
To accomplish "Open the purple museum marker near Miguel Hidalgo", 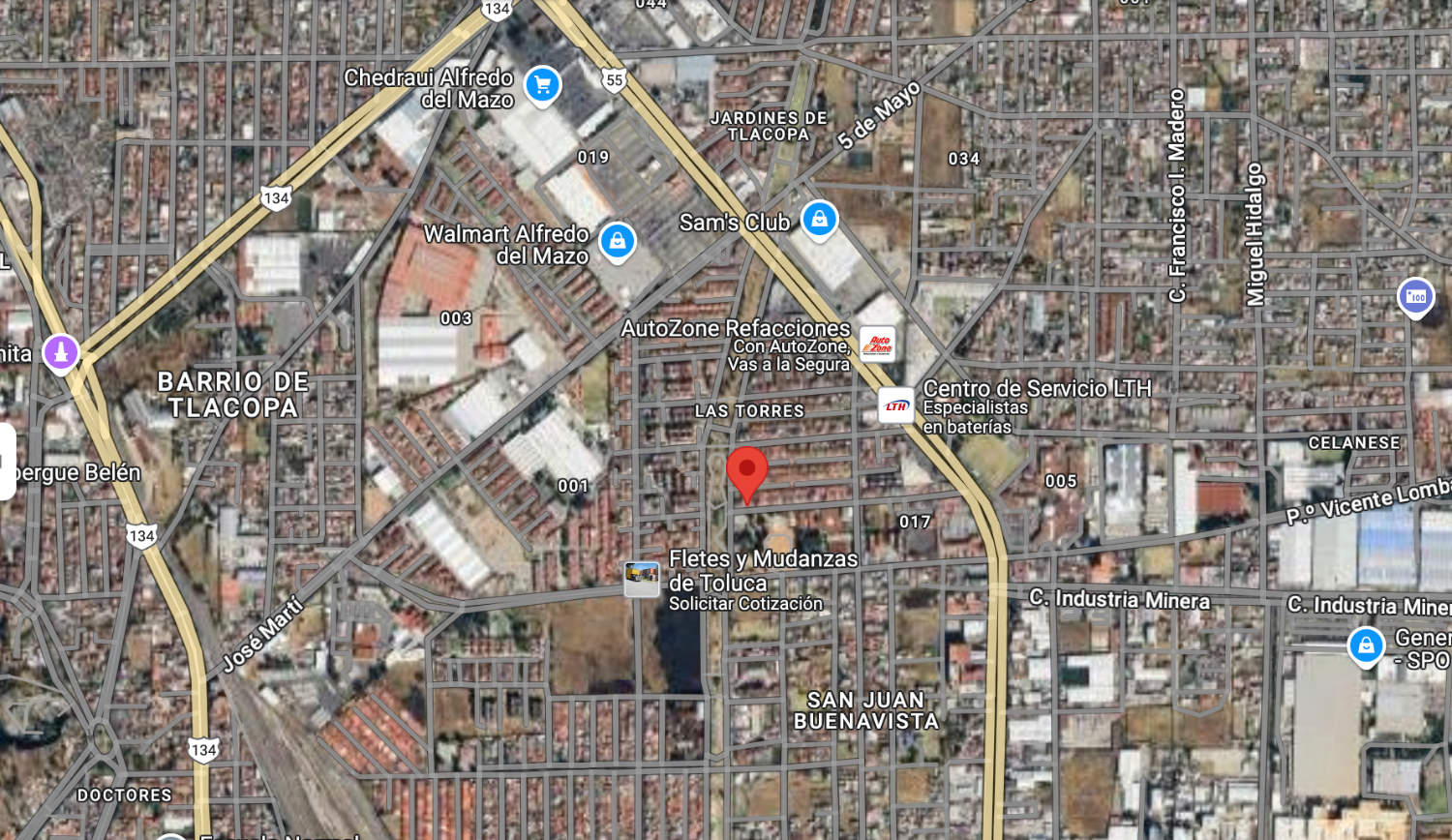I will click(x=1415, y=296).
